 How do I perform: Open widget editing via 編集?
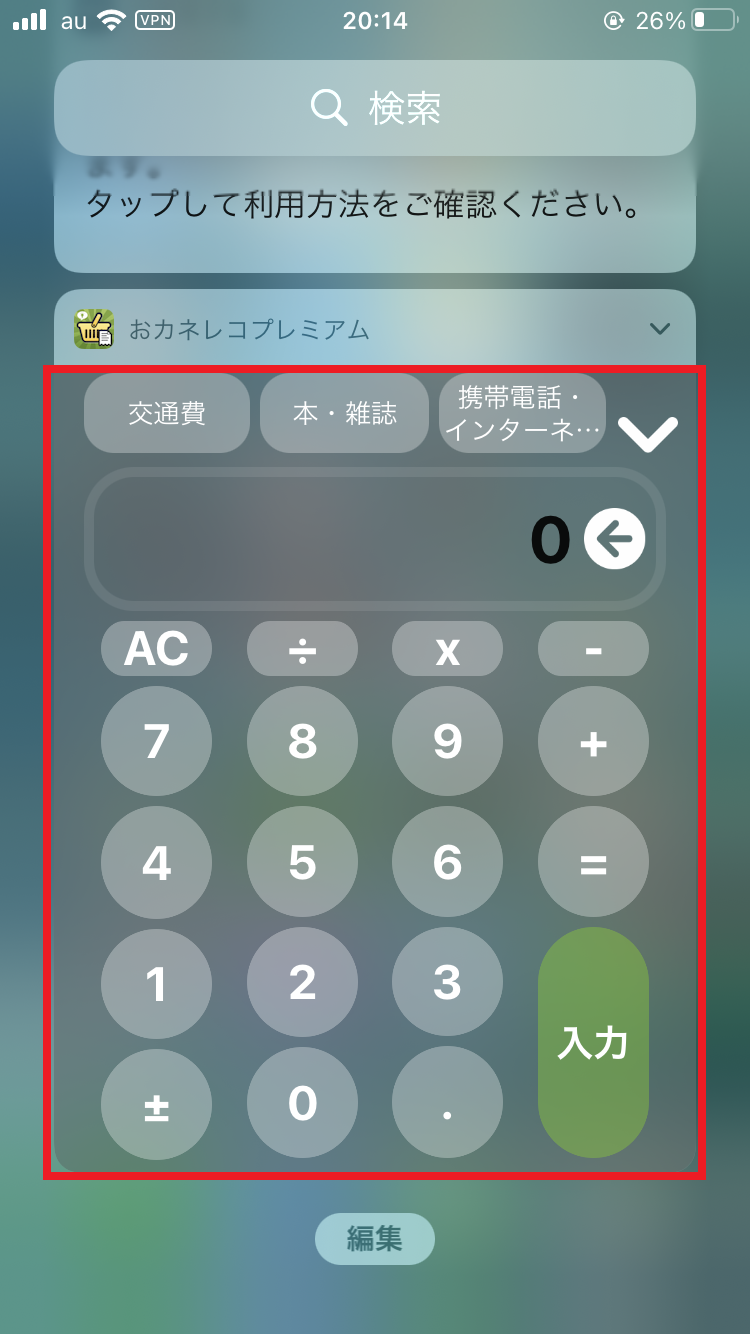[375, 1239]
